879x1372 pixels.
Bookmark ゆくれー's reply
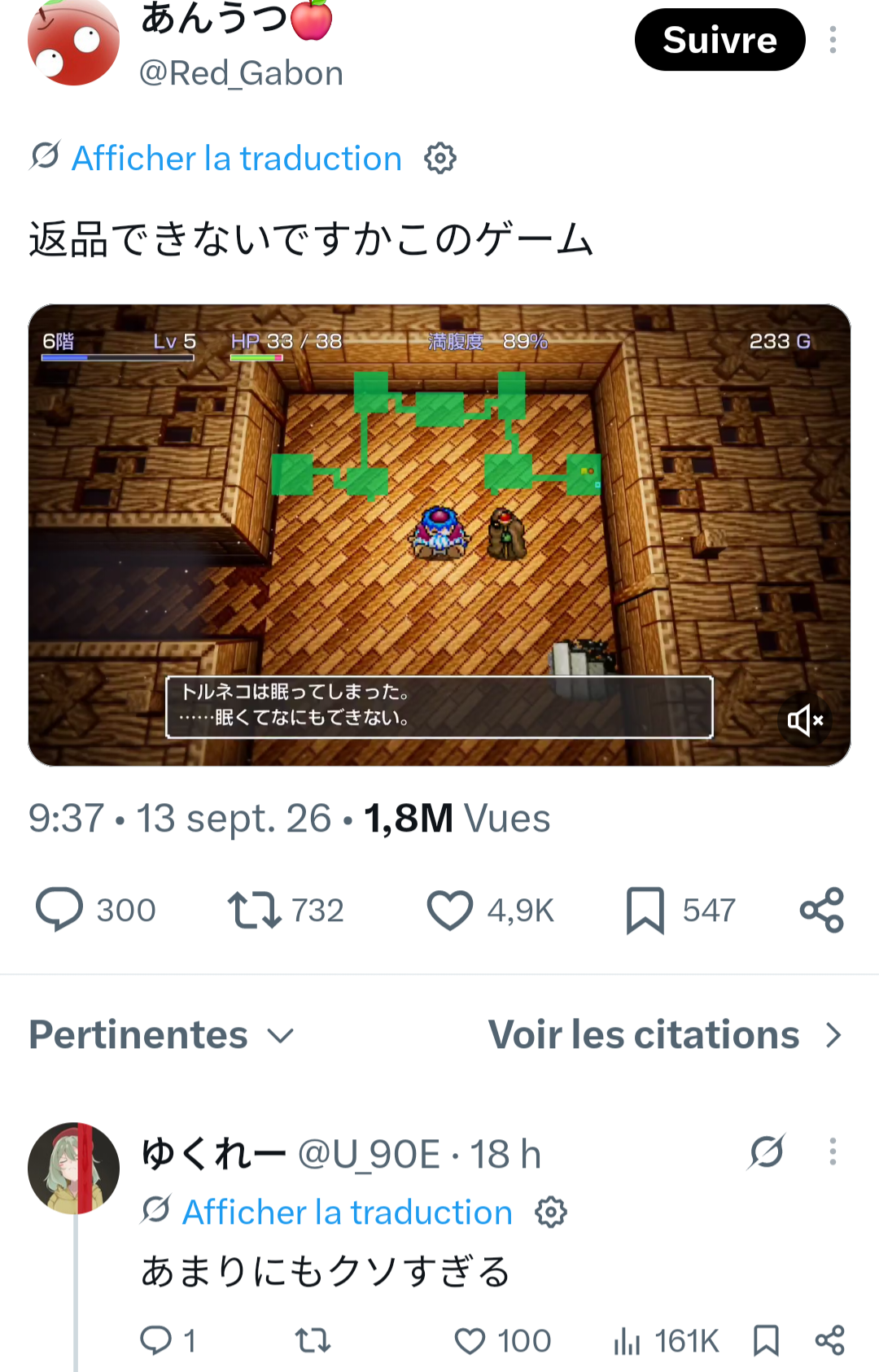click(x=766, y=1340)
